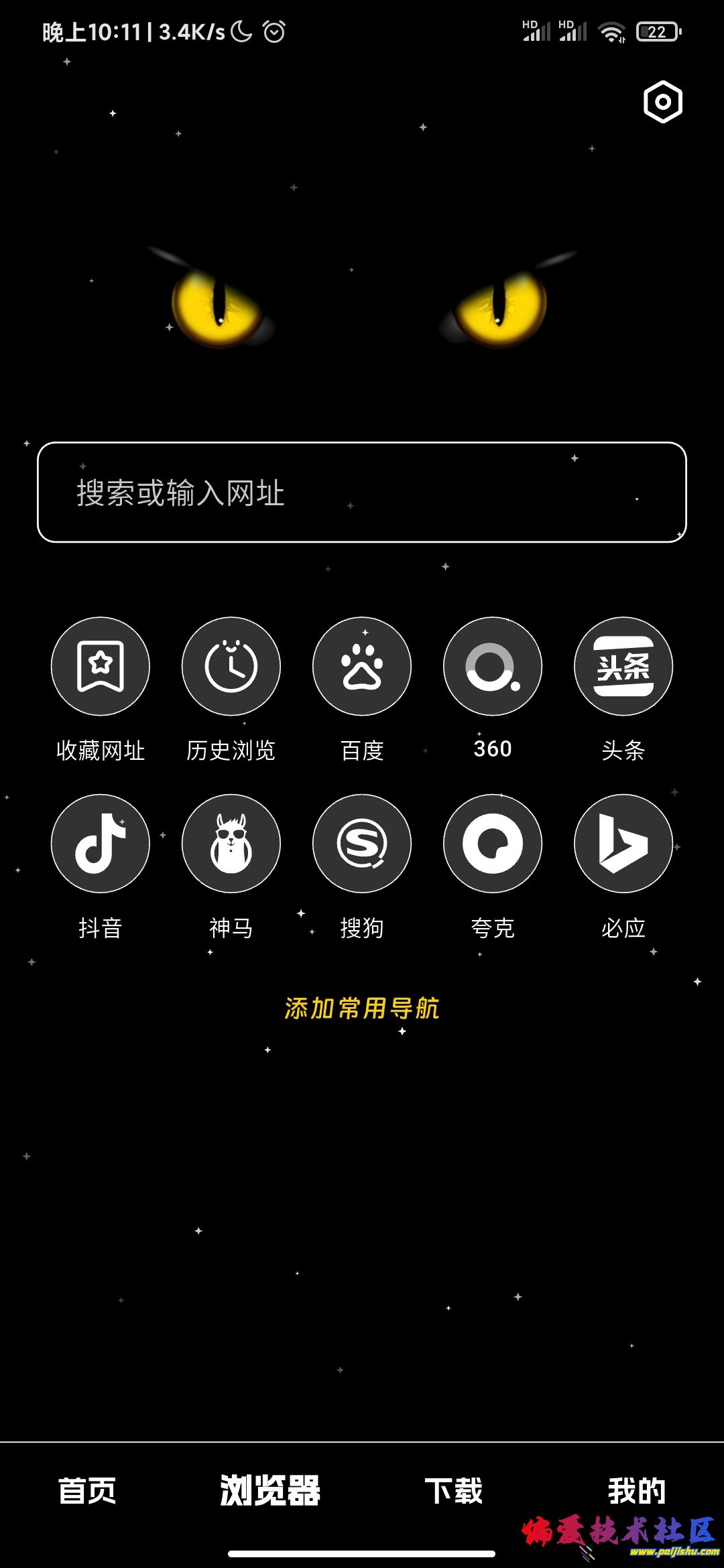
Task: Launch 搜狗 search
Action: (362, 843)
